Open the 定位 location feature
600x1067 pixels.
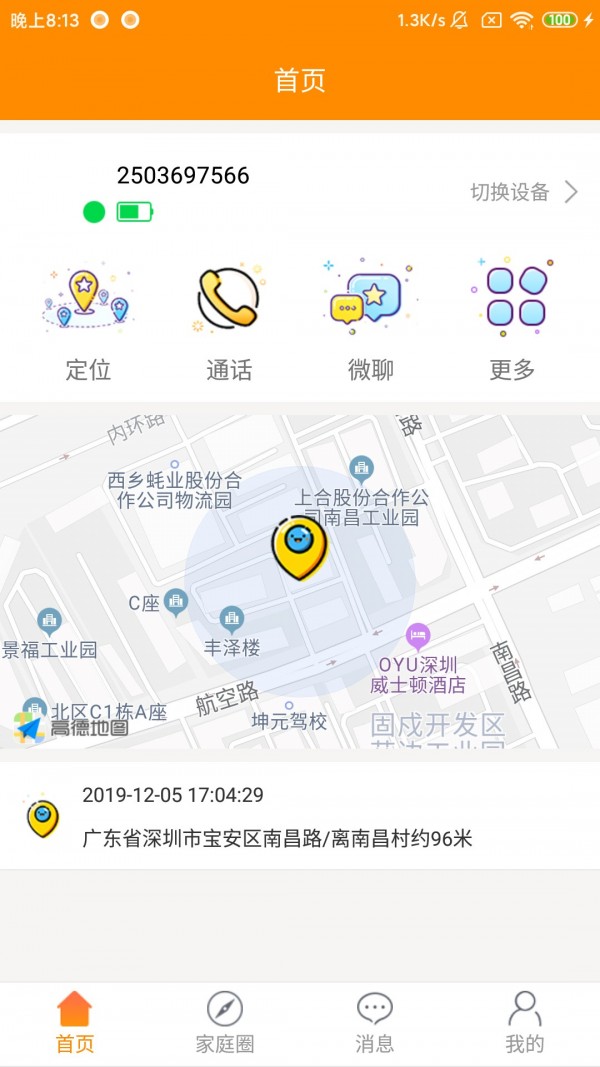tap(88, 322)
